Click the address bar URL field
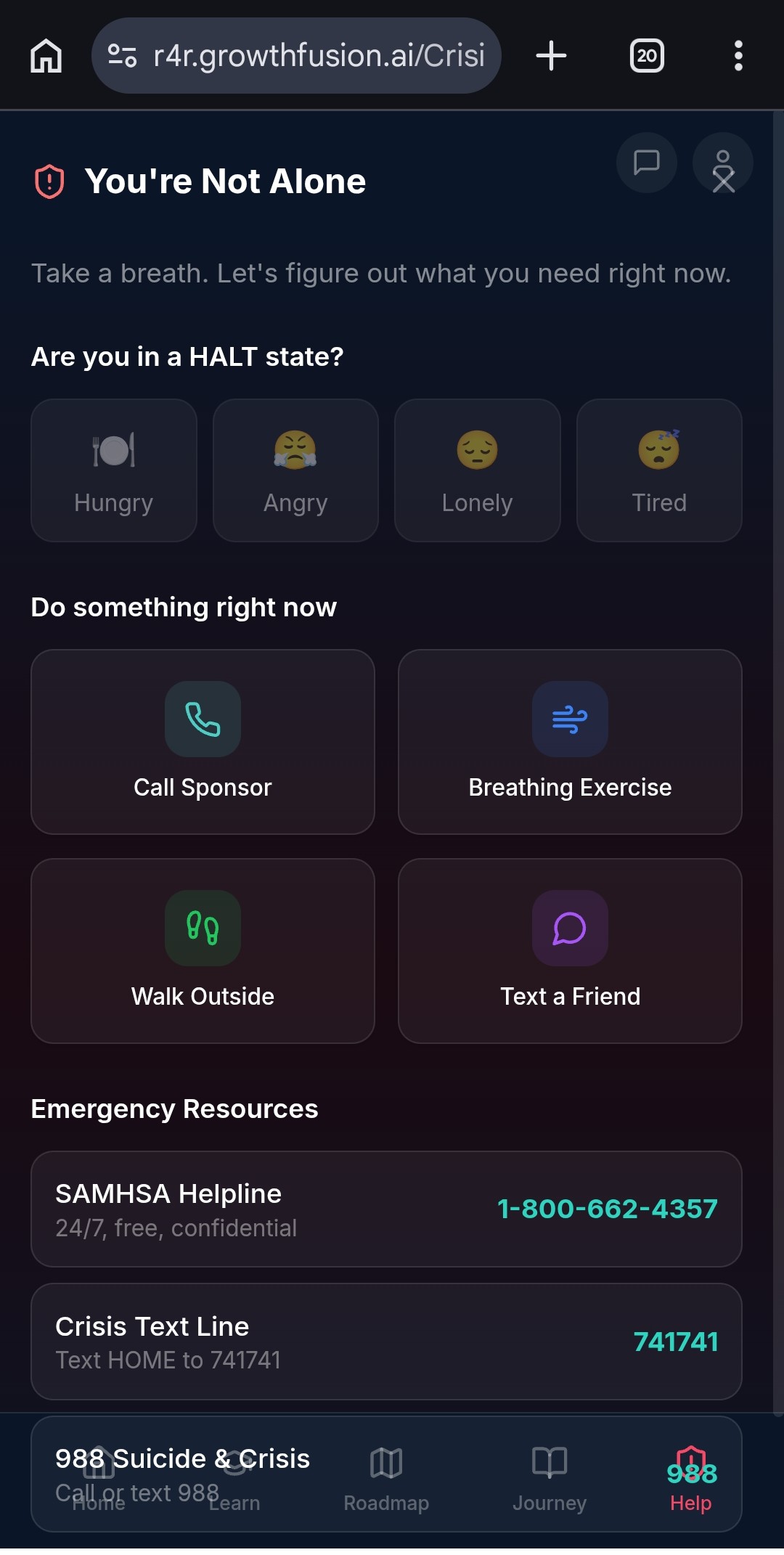The width and height of the screenshot is (784, 1555). (x=298, y=54)
